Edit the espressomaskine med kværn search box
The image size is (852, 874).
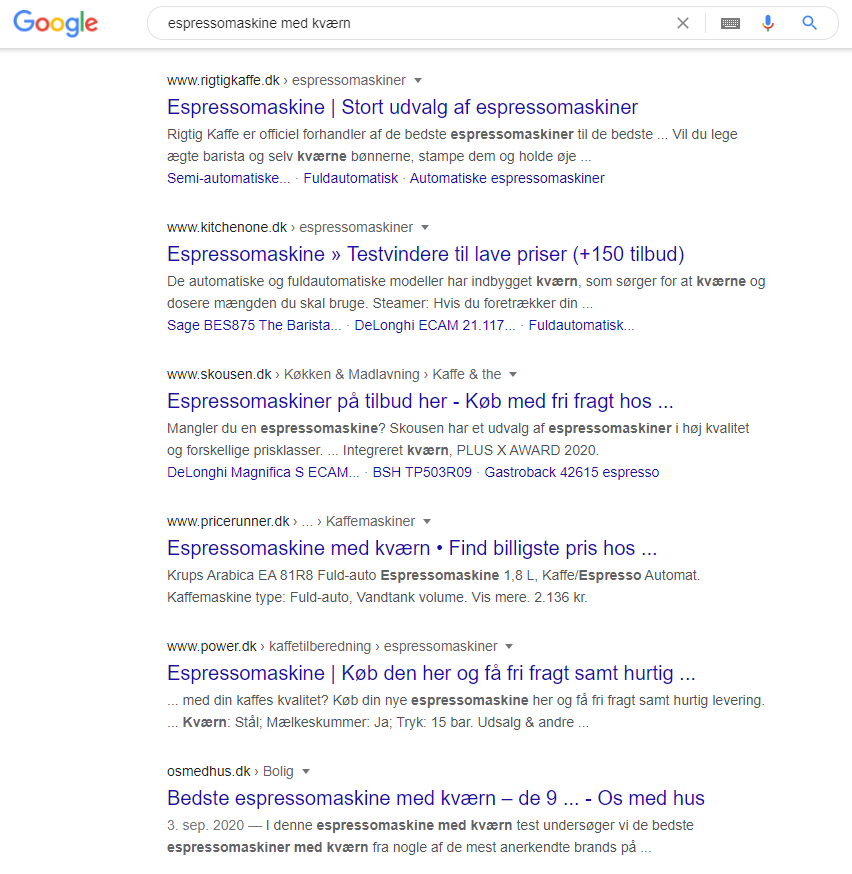pos(400,23)
